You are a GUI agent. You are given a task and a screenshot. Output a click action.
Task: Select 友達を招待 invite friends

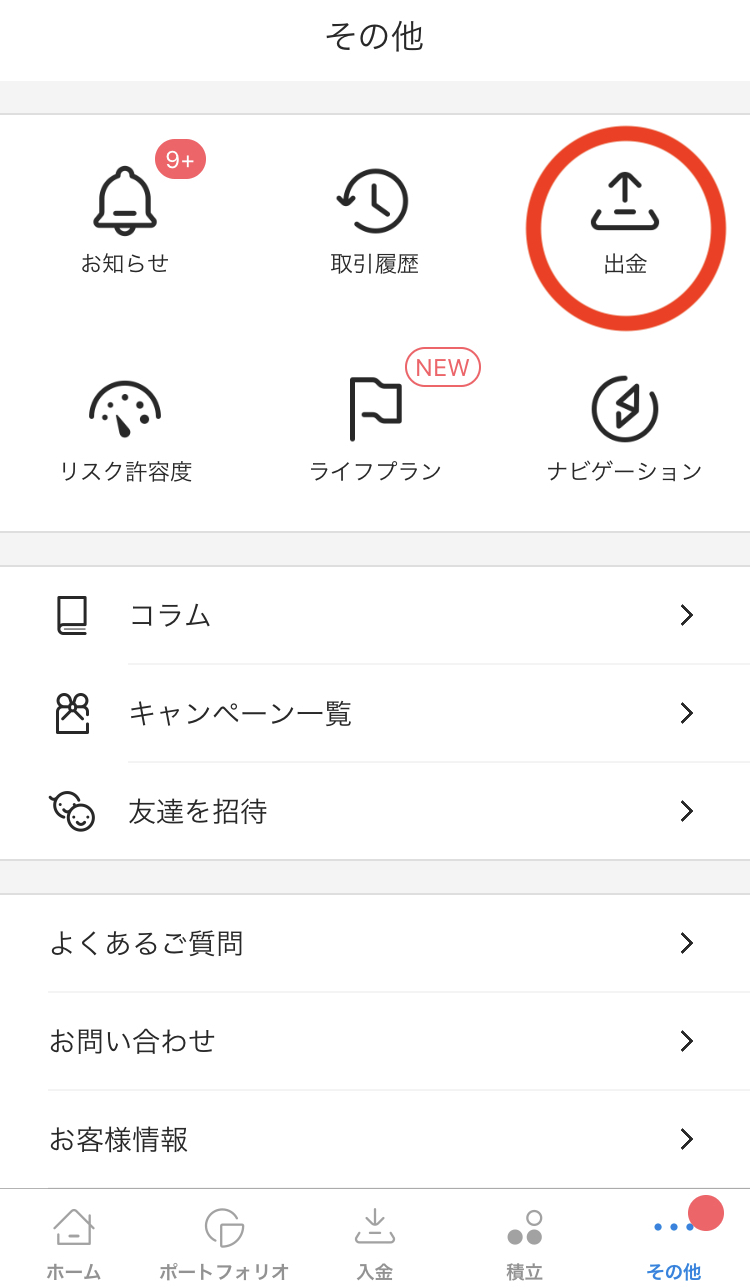375,811
